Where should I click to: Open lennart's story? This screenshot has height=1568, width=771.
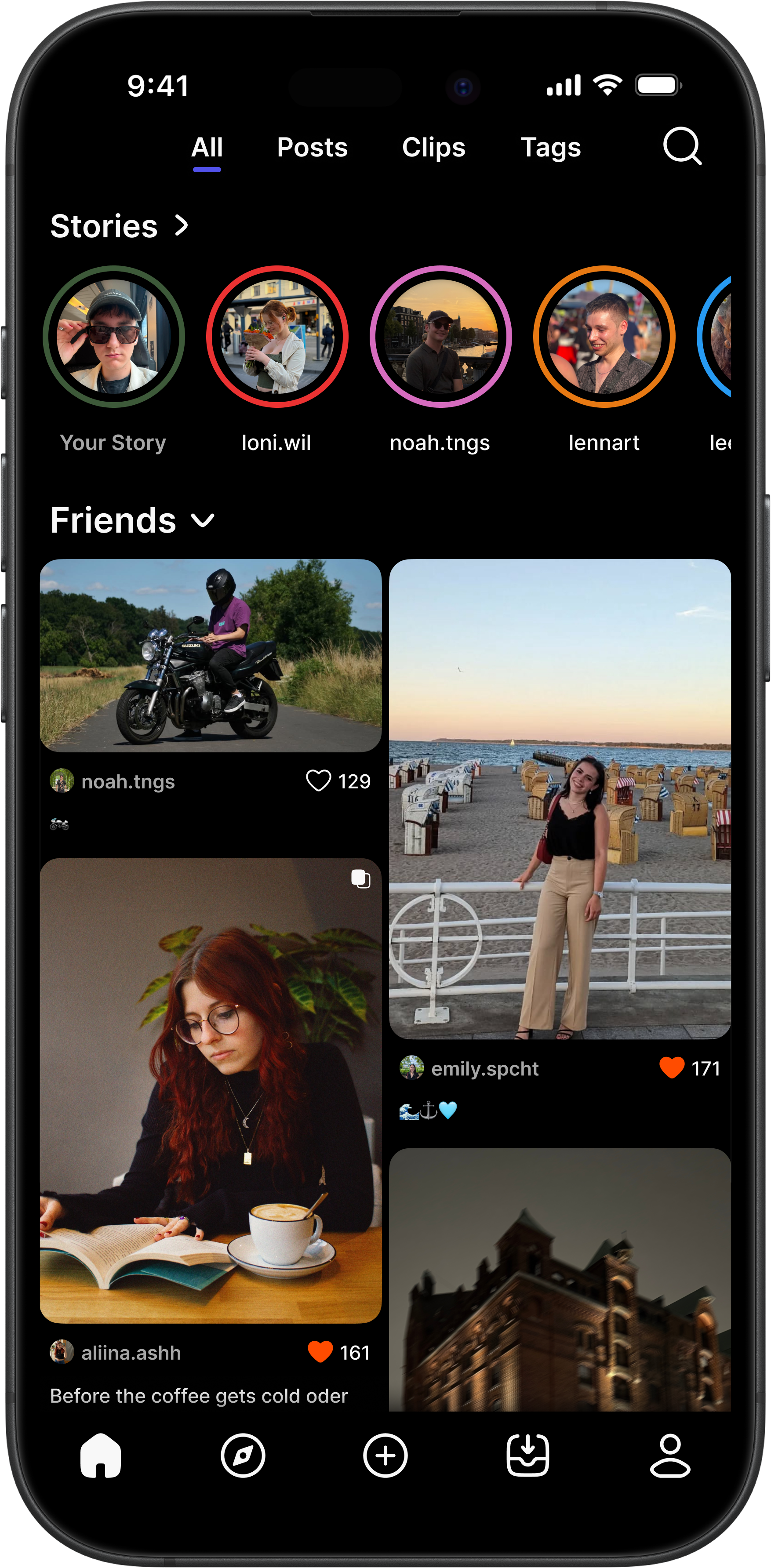(604, 337)
